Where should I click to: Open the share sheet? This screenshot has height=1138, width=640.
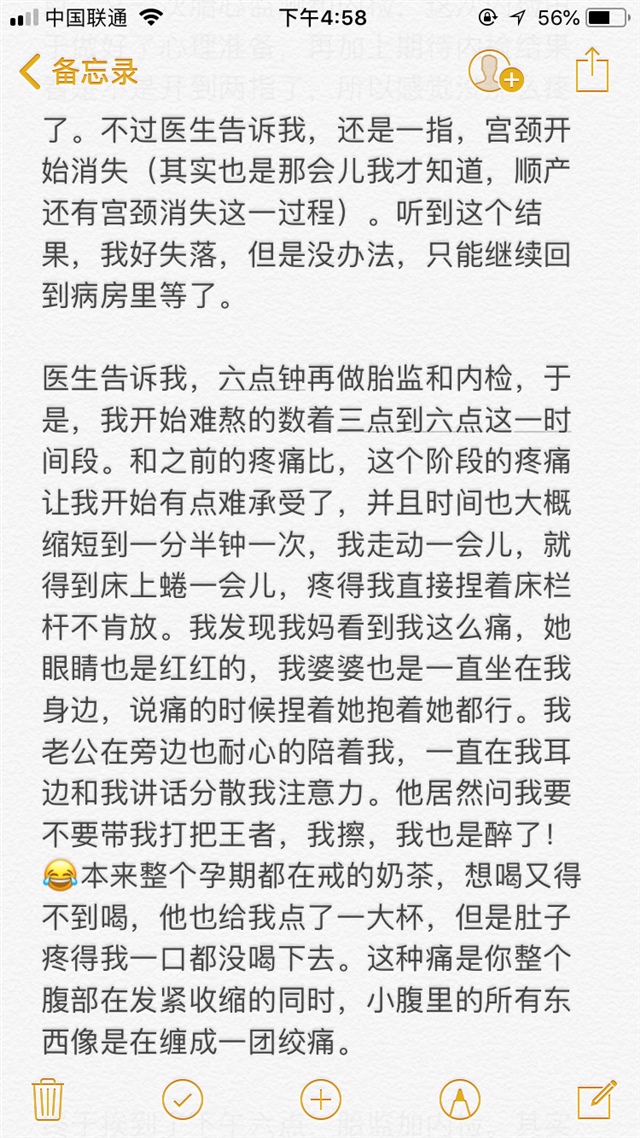point(592,70)
